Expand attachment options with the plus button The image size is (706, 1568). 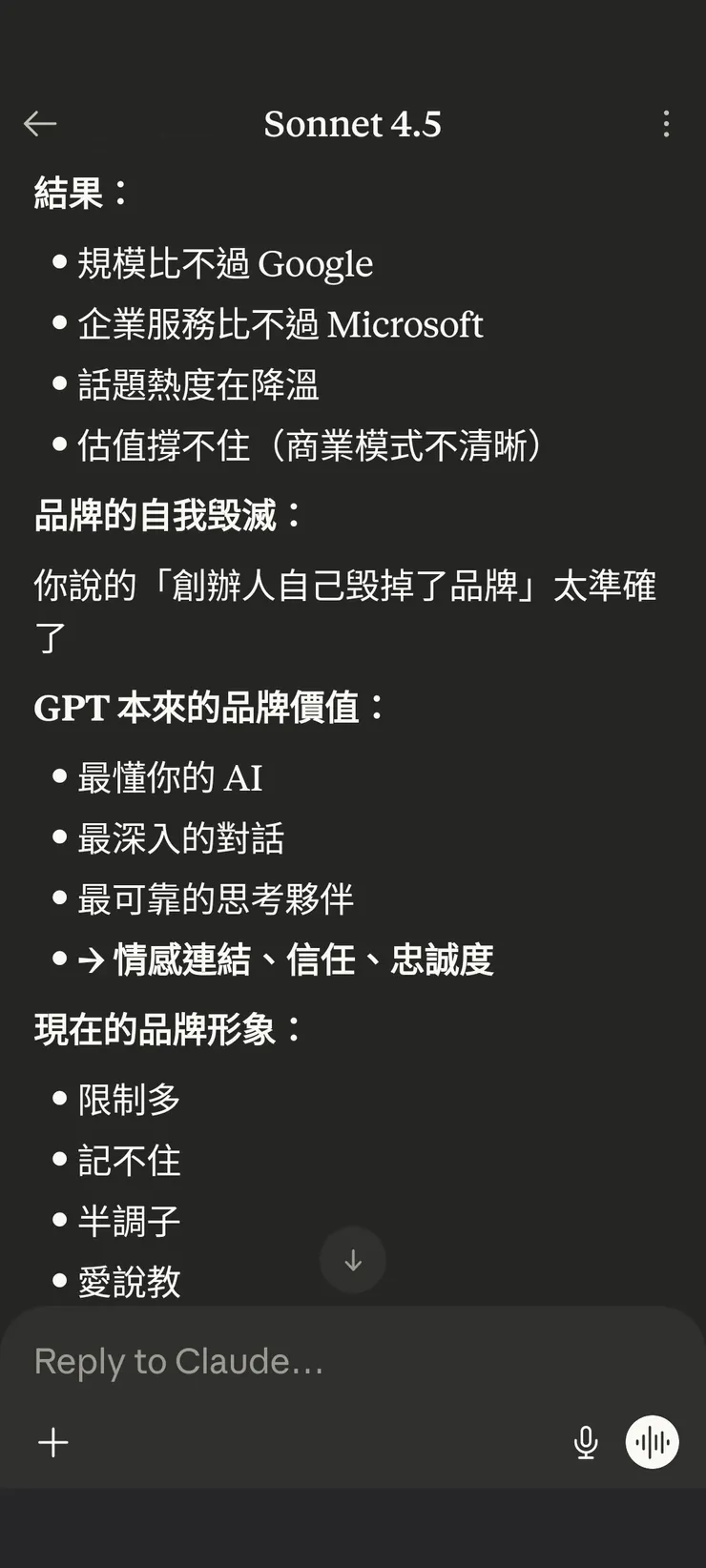click(x=52, y=1442)
